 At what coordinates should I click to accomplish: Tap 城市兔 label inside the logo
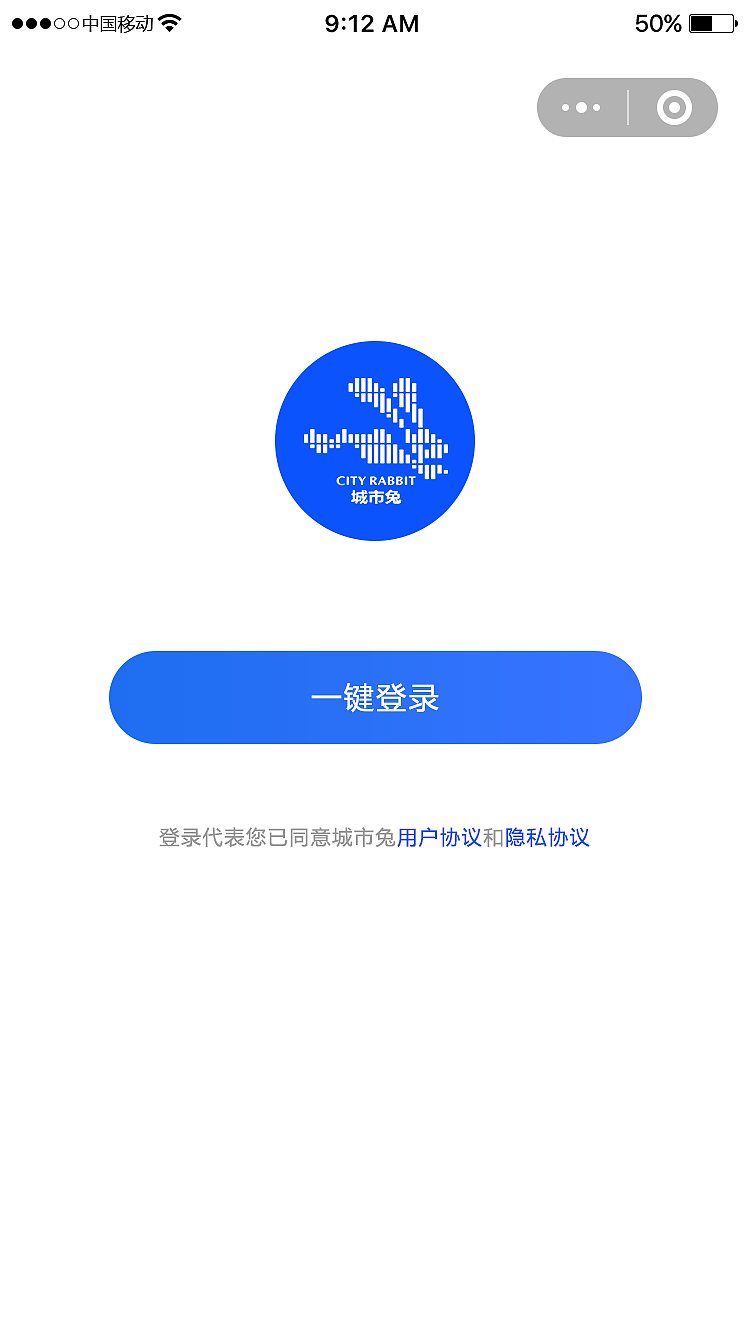coord(375,498)
